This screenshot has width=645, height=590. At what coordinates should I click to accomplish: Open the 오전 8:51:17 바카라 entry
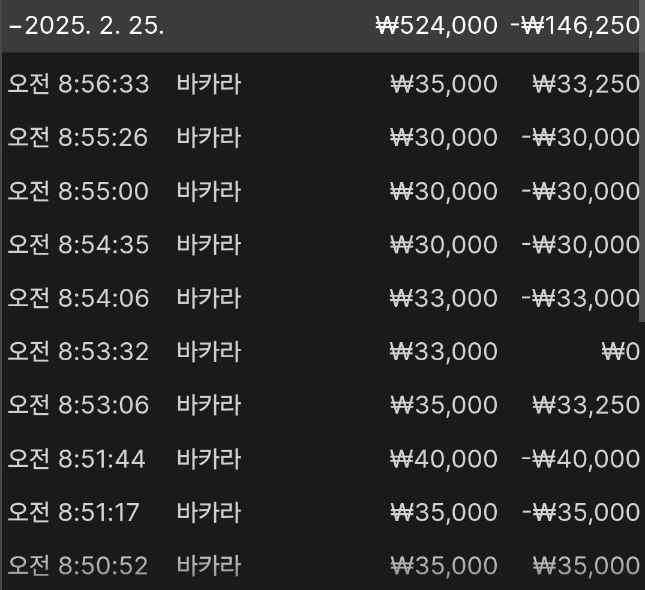click(320, 512)
